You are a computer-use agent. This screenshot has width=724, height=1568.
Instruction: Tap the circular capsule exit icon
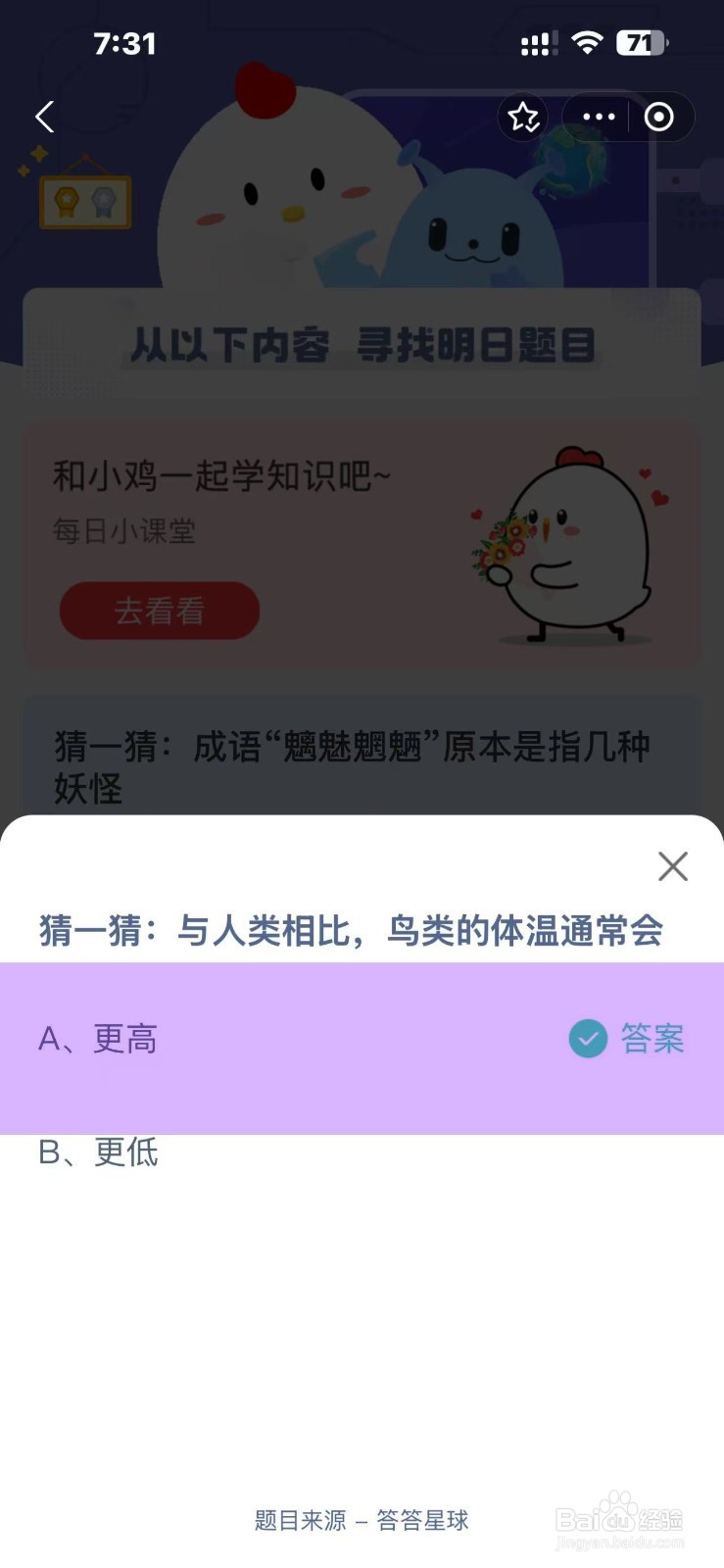656,117
